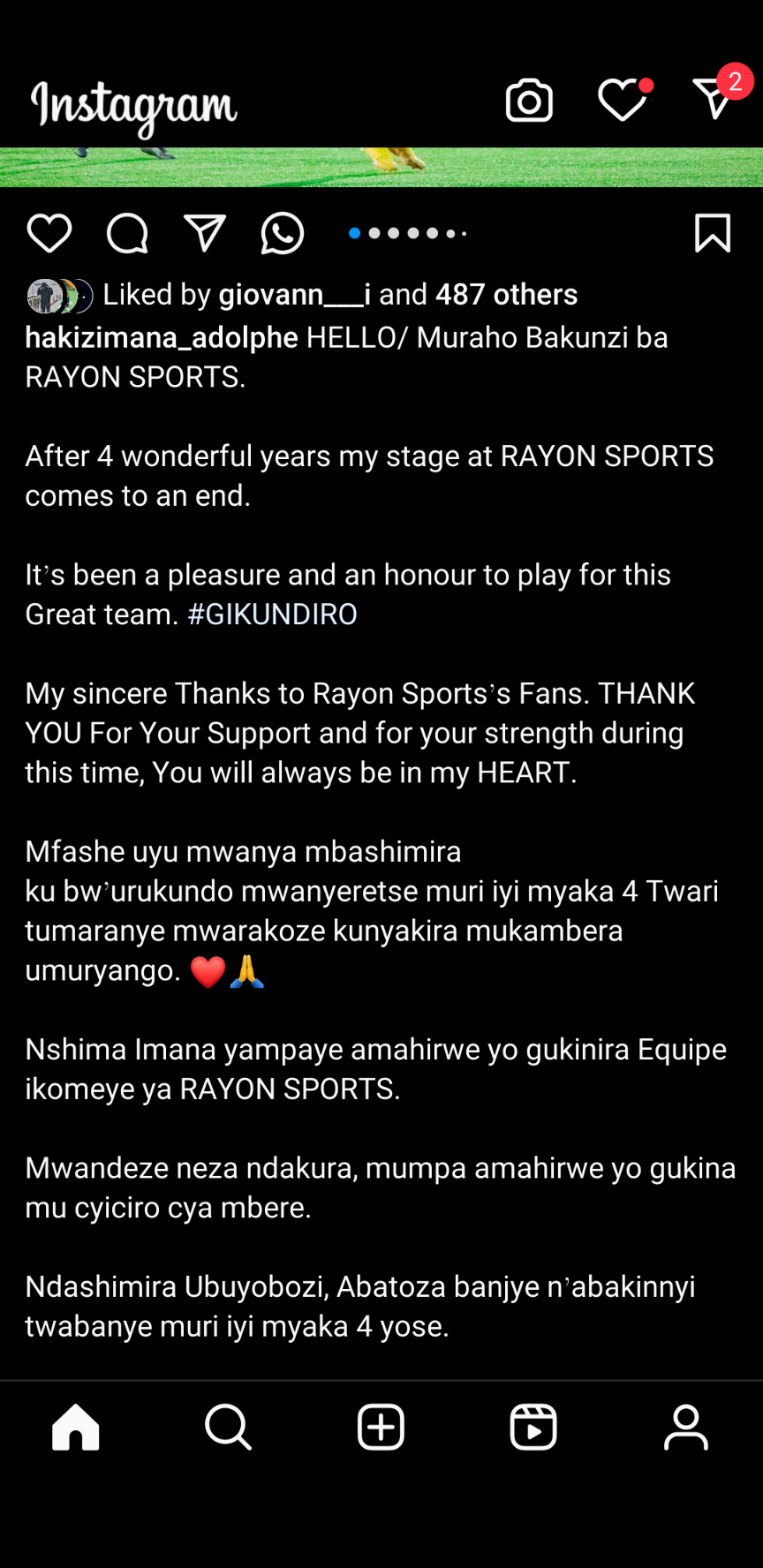The width and height of the screenshot is (763, 1568).
Task: Share the post via direct message
Action: pyautogui.click(x=205, y=234)
